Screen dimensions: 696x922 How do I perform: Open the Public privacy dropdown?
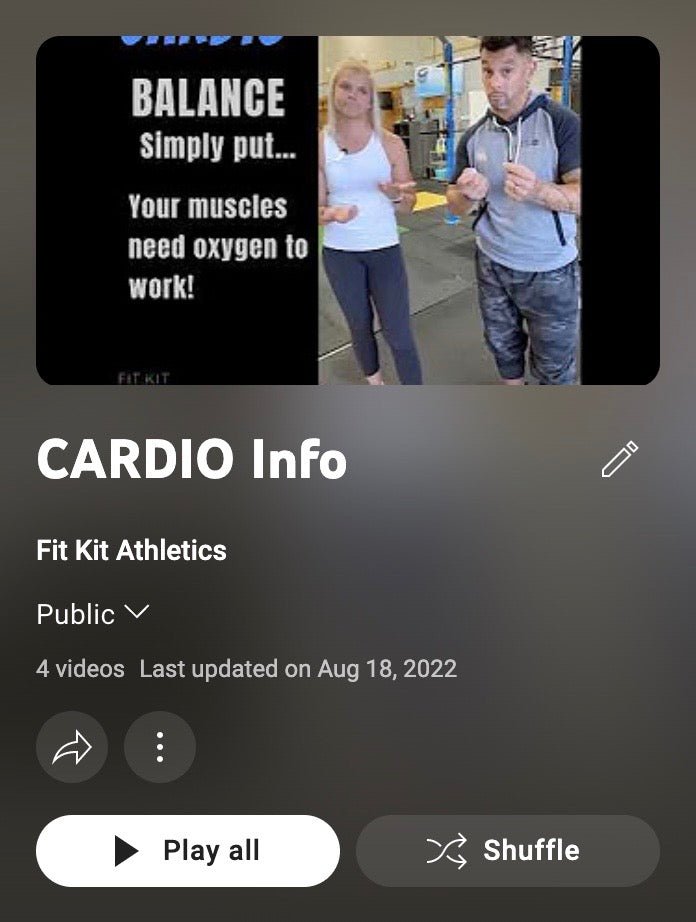(x=92, y=613)
